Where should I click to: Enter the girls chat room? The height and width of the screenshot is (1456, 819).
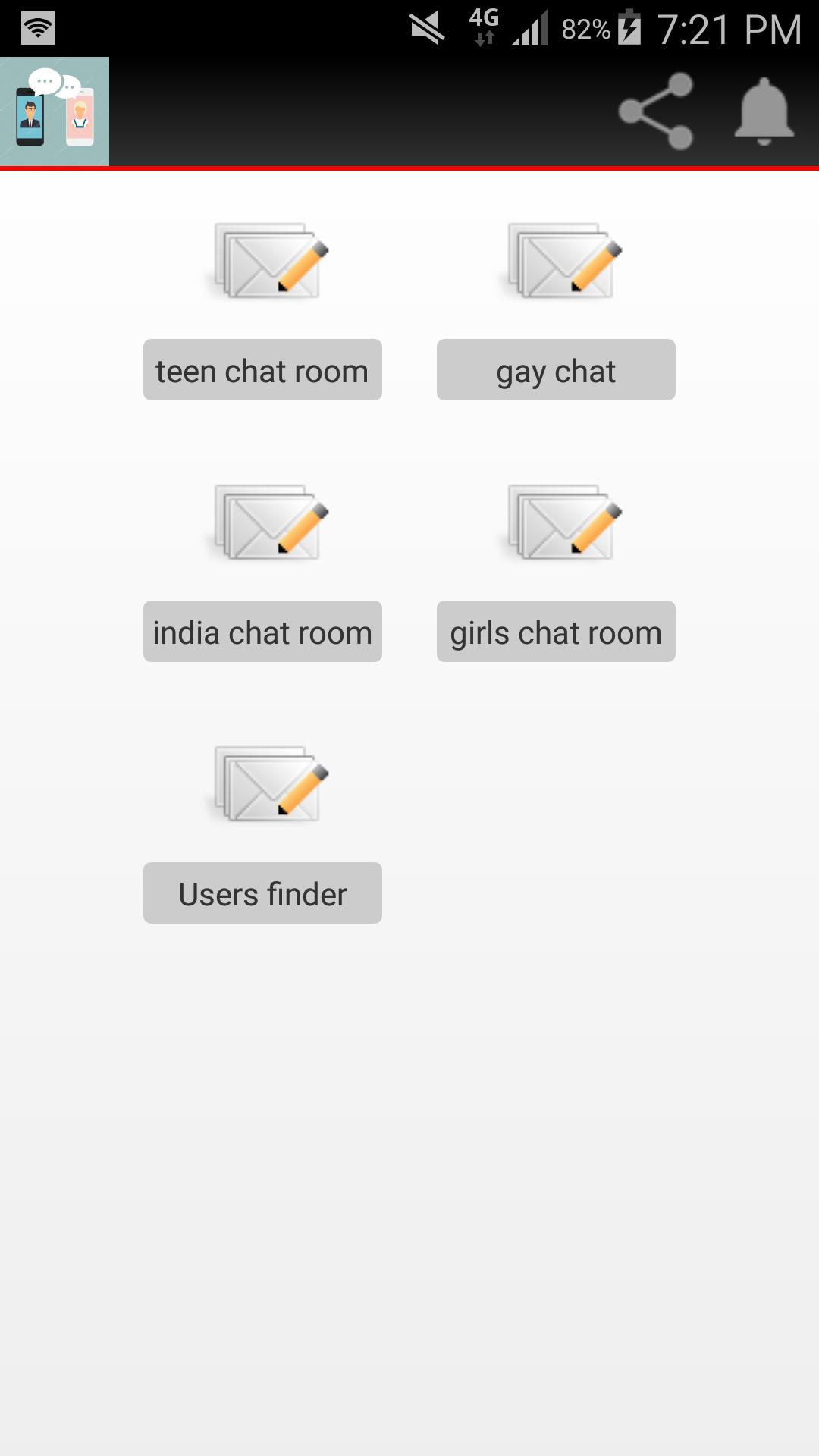pyautogui.click(x=556, y=631)
